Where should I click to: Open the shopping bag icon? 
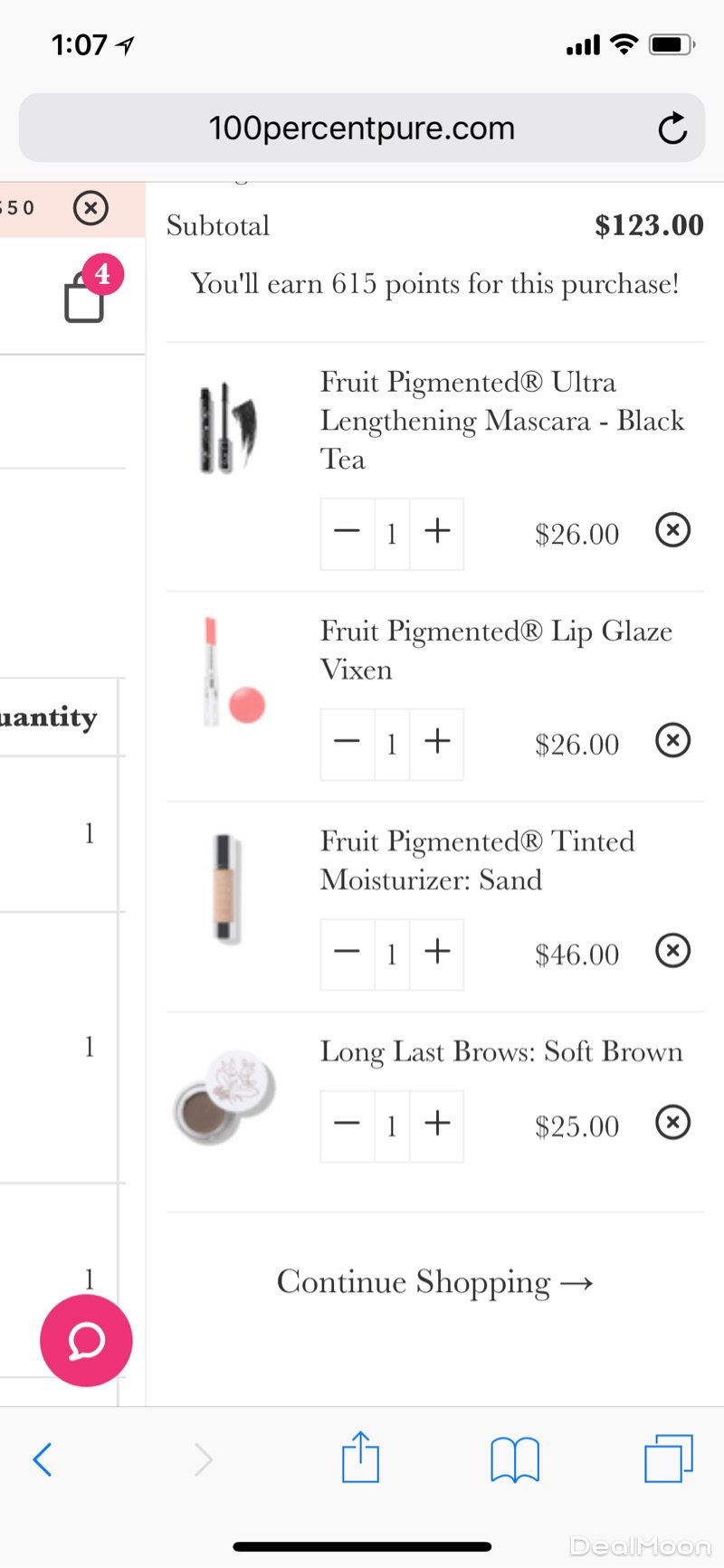[85, 297]
